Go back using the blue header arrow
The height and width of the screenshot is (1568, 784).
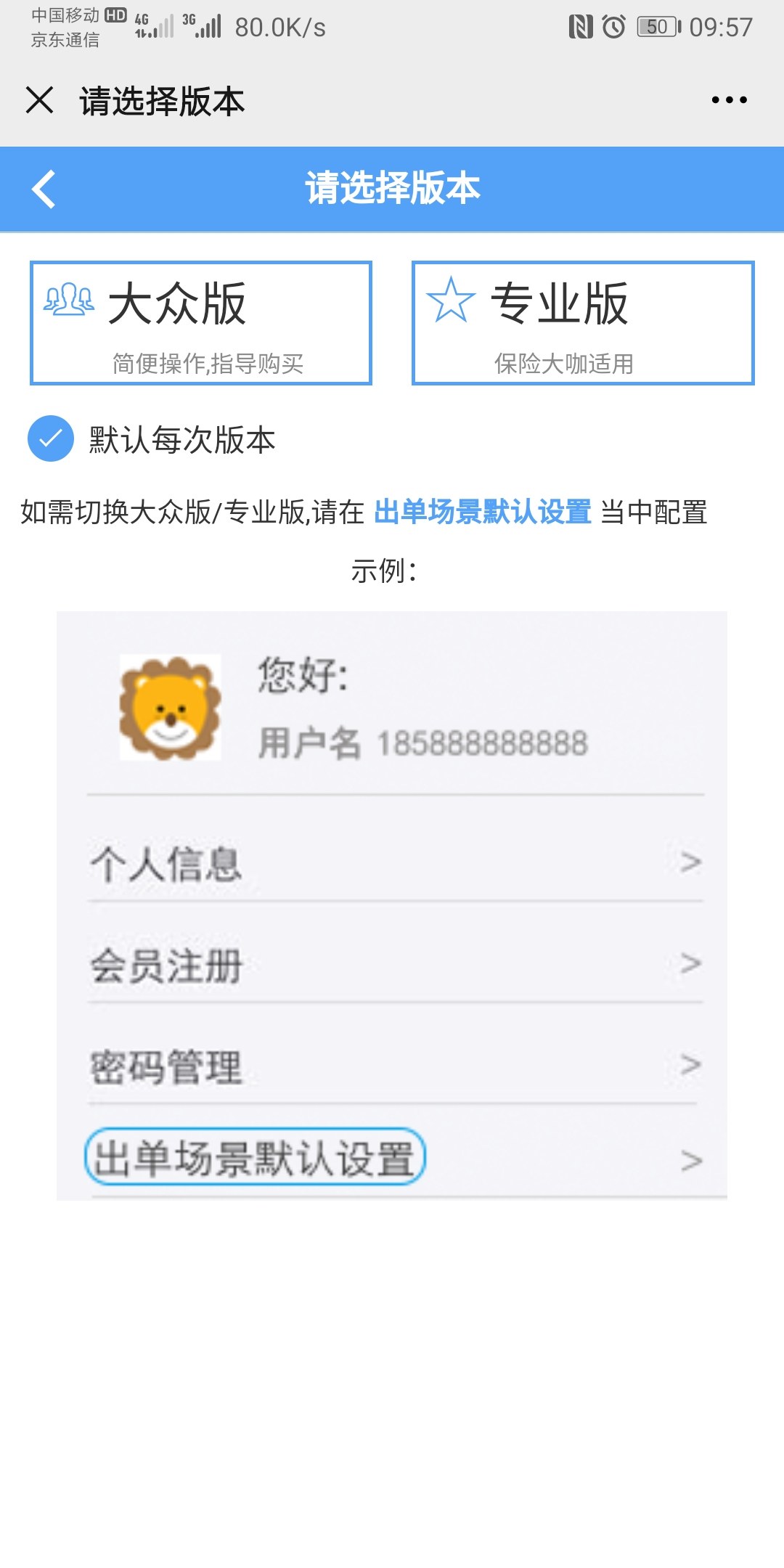click(44, 189)
